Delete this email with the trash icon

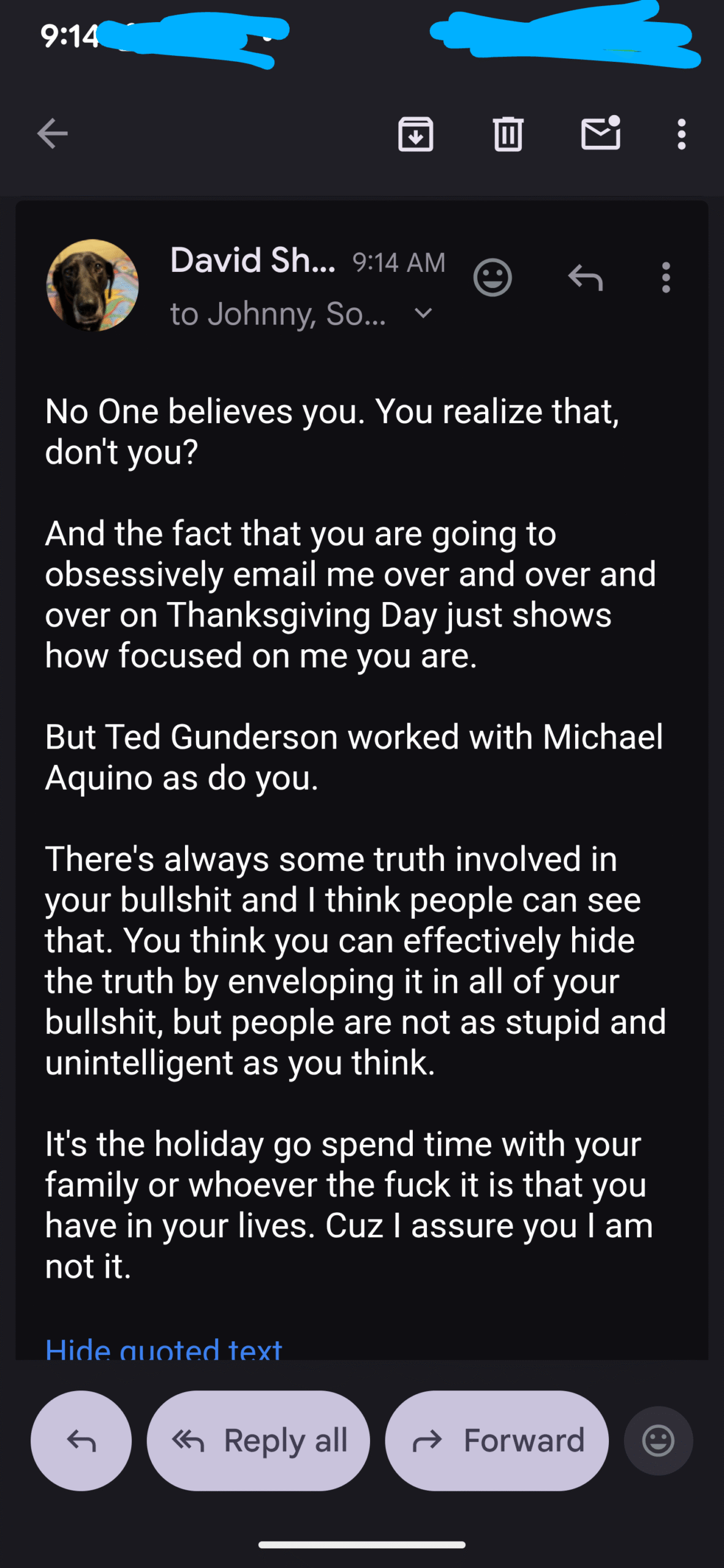point(508,134)
